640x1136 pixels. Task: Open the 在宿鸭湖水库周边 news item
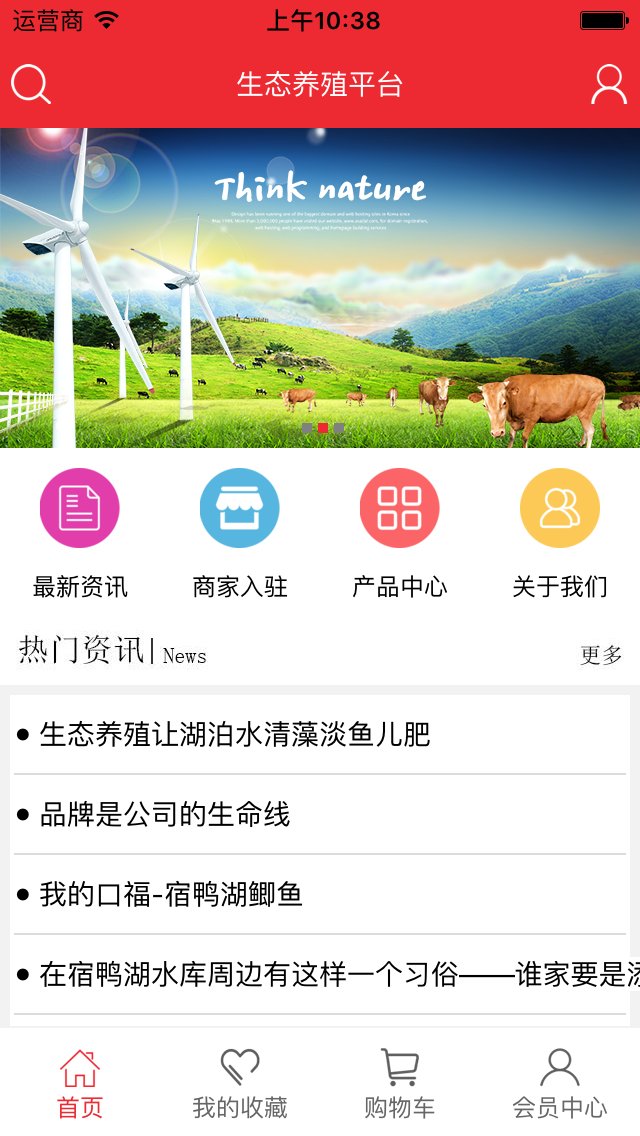(x=330, y=974)
